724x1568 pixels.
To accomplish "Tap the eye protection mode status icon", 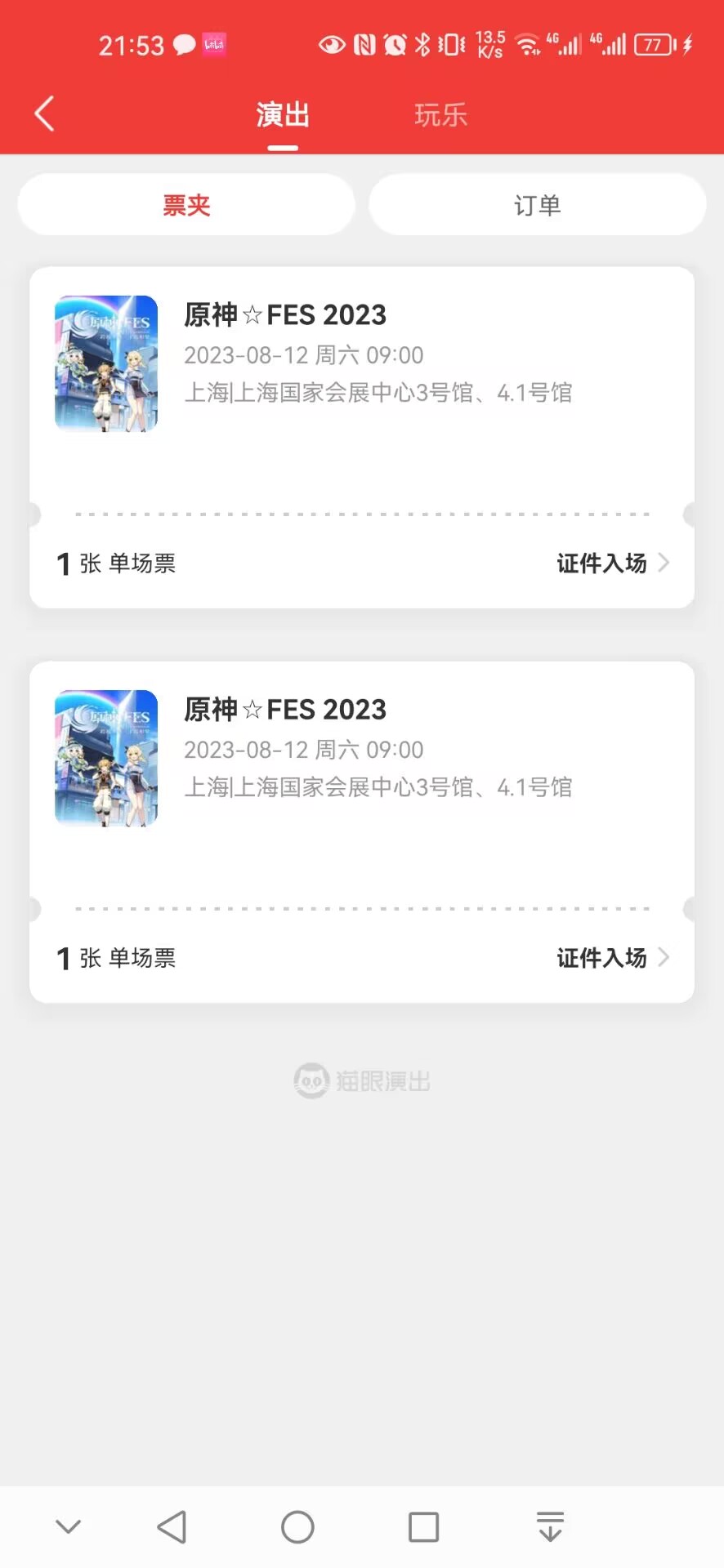I will point(332,47).
